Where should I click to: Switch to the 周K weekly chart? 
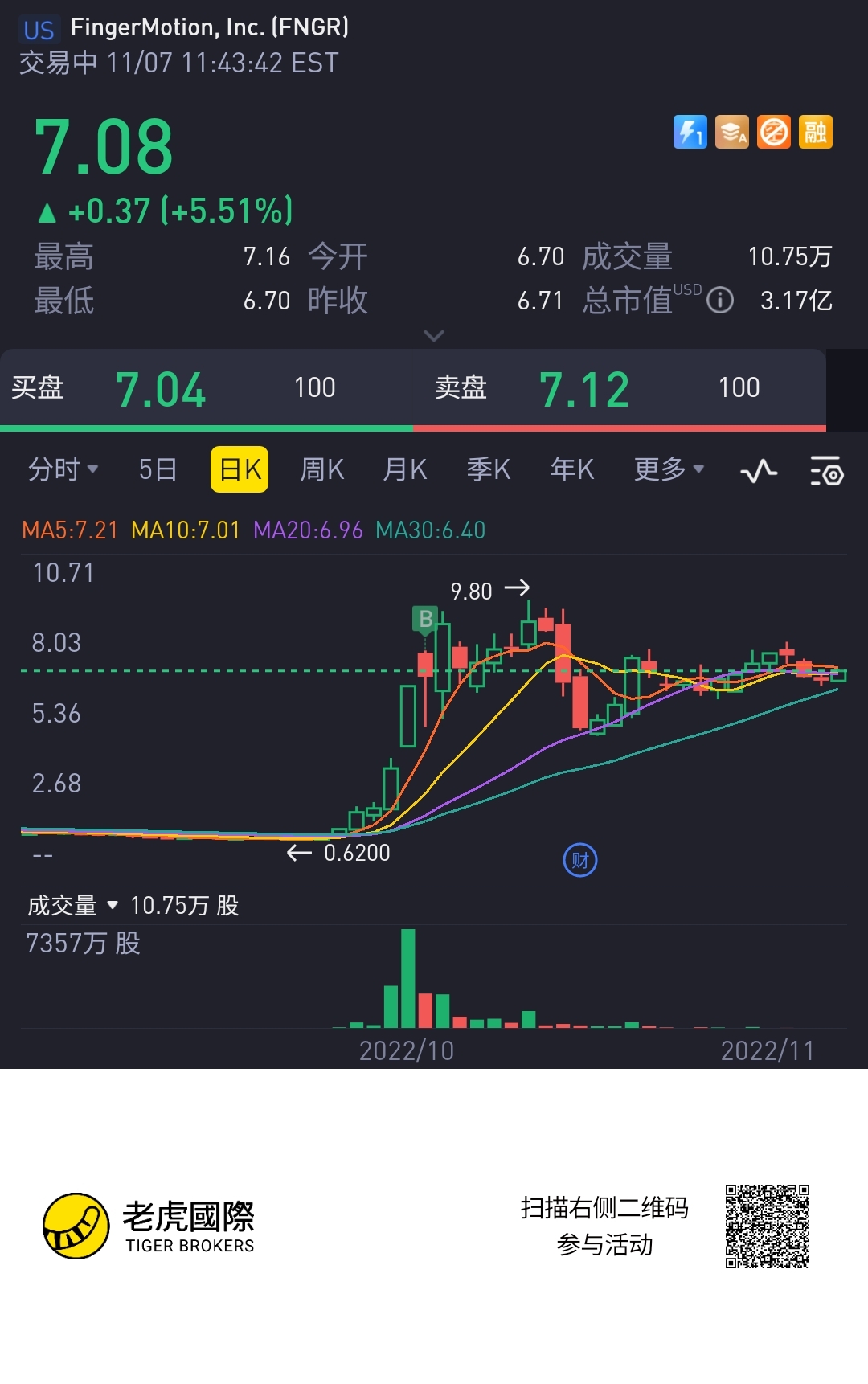[x=321, y=469]
